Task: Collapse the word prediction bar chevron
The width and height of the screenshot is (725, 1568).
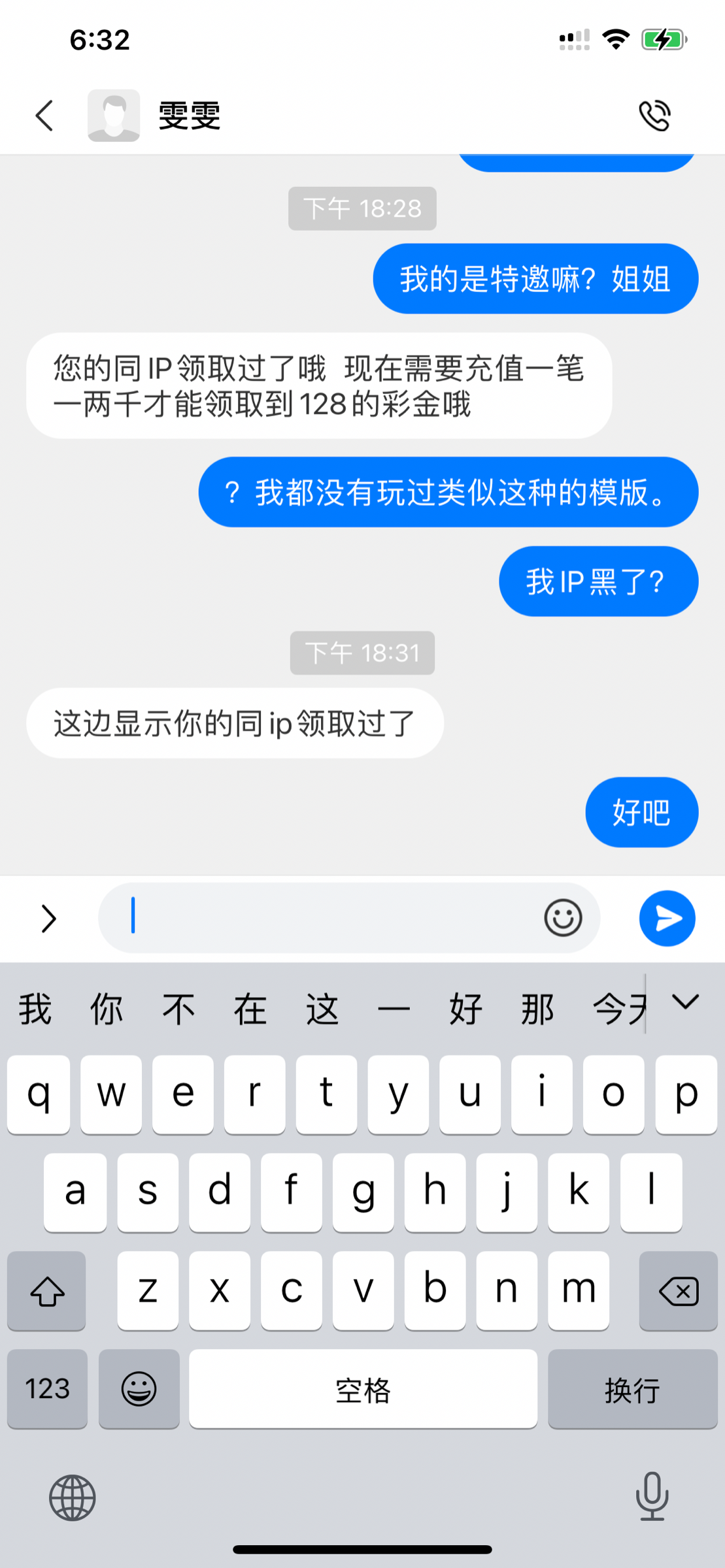Action: 684,1003
